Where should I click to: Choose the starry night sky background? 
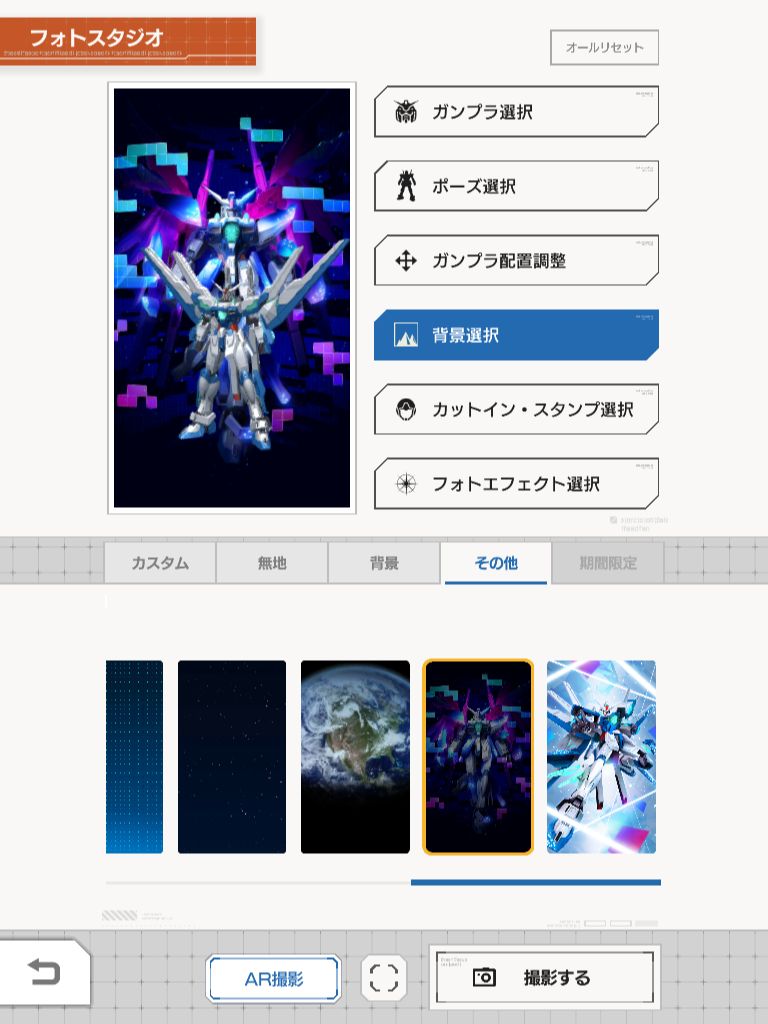(232, 757)
